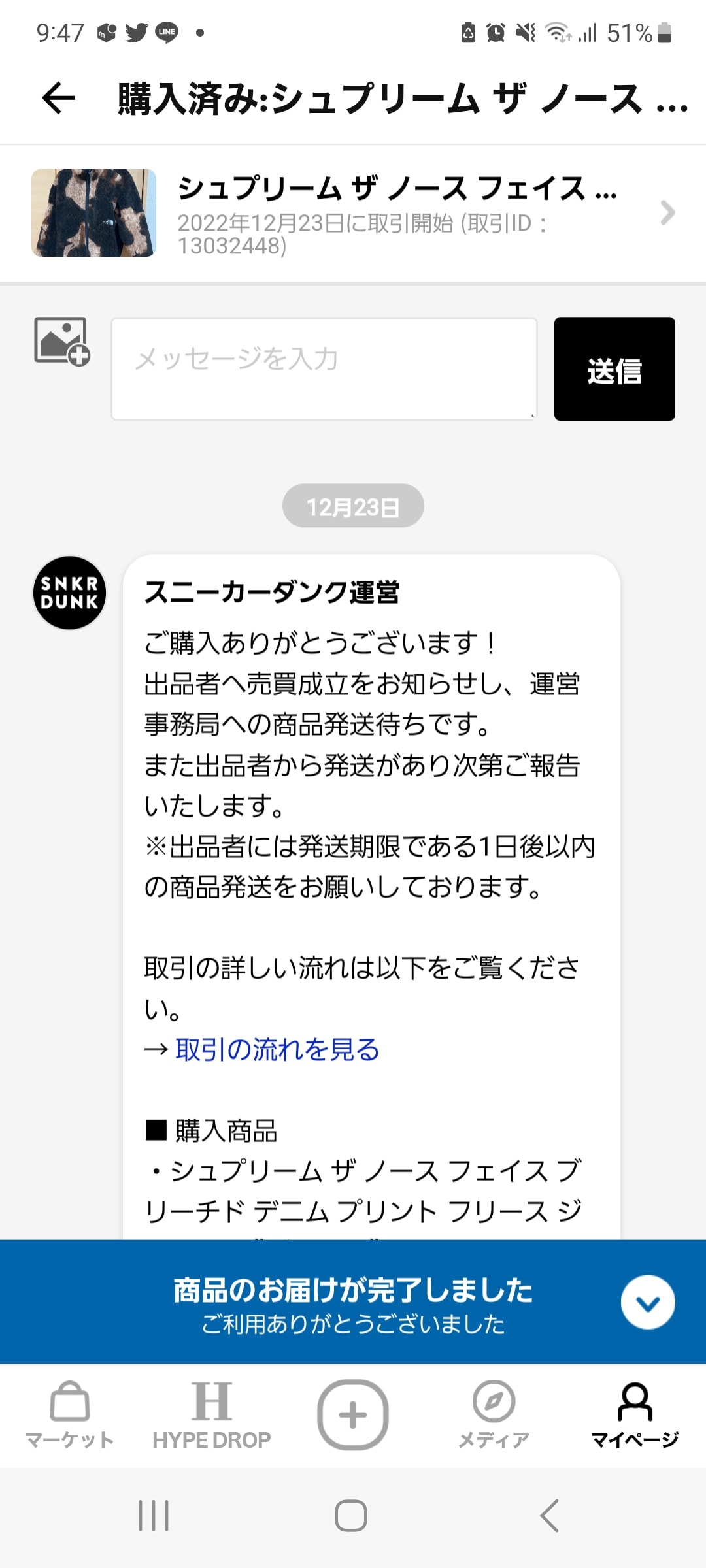Tap the system home button
Image resolution: width=706 pixels, height=1568 pixels.
(351, 1516)
